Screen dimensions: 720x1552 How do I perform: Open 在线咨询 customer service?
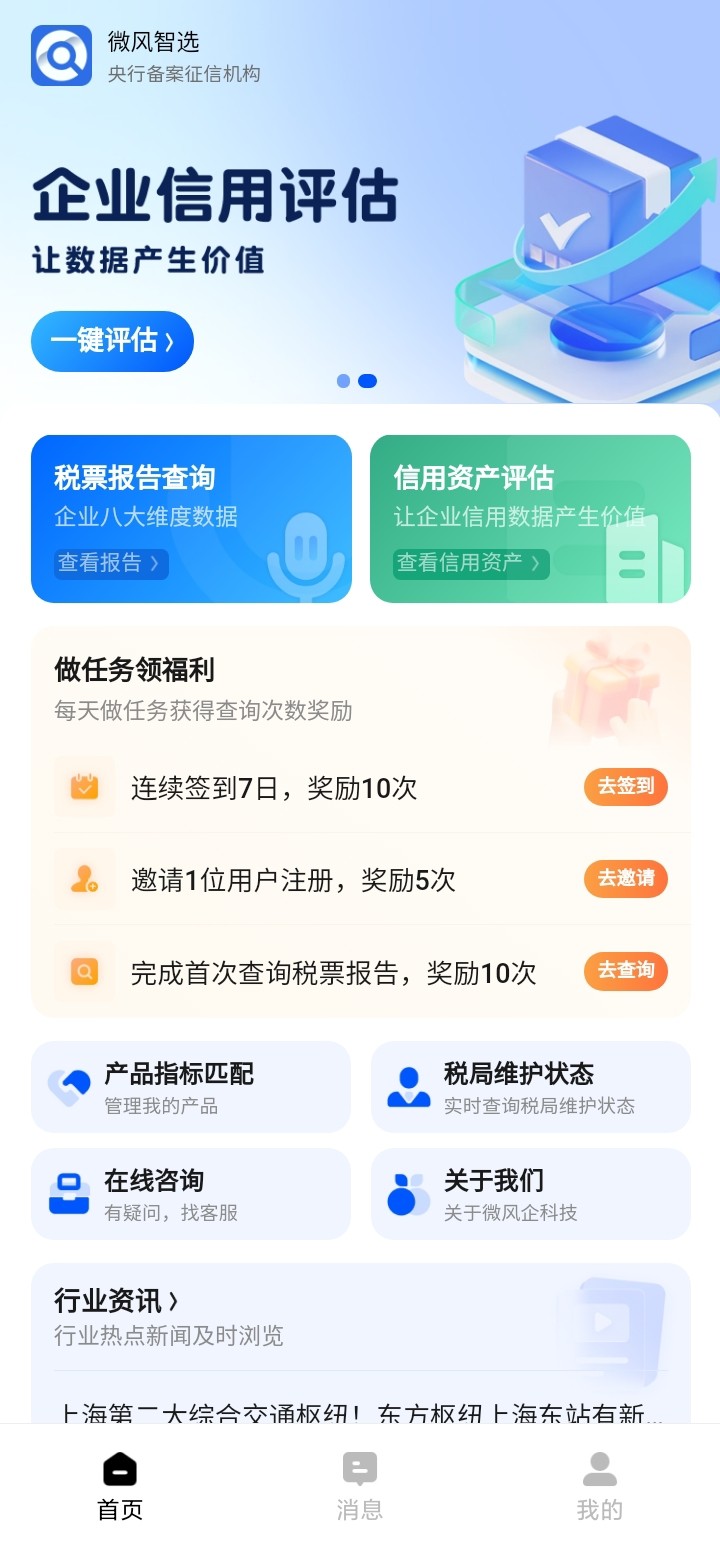191,1194
